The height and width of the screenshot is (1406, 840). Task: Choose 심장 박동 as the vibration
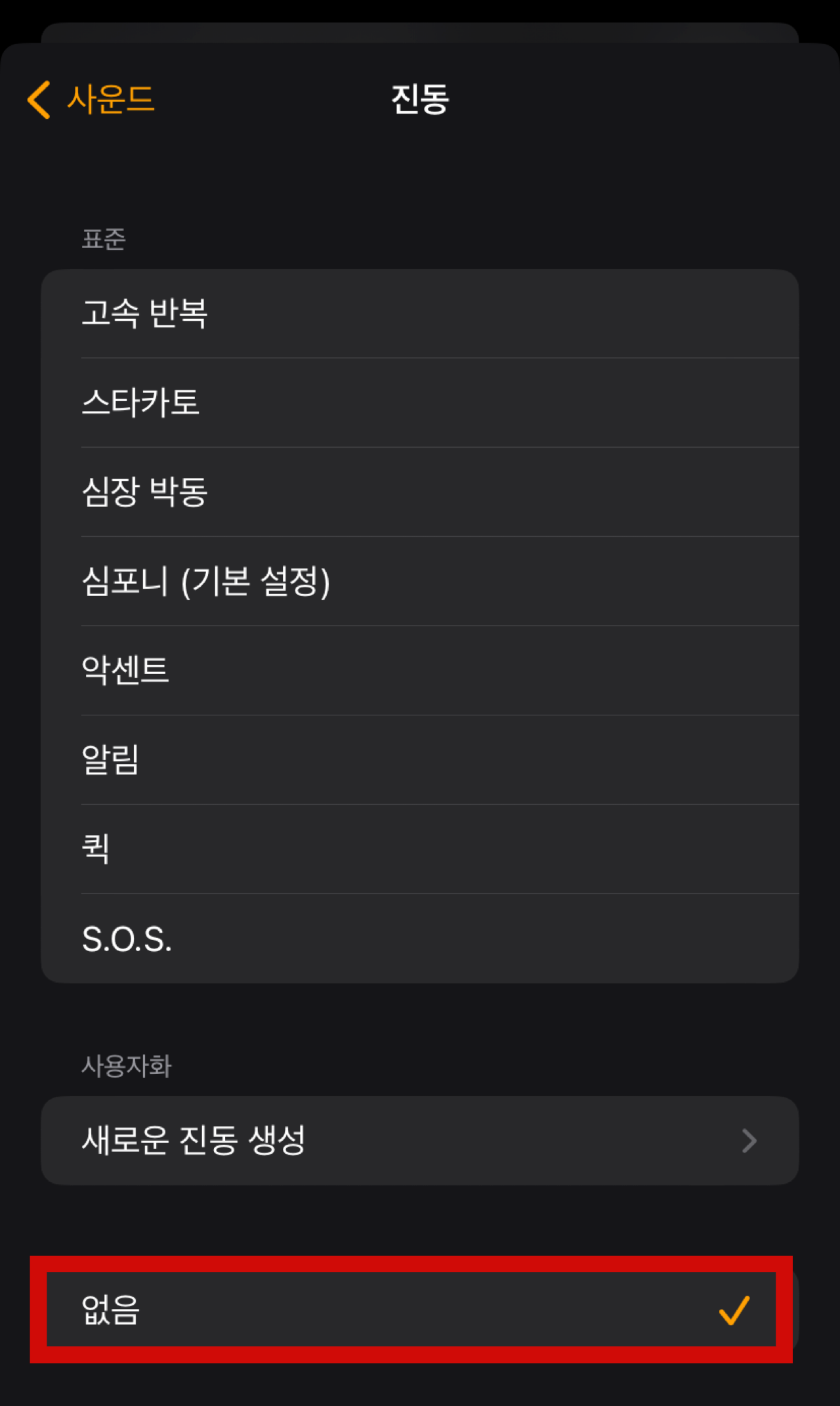click(262, 492)
